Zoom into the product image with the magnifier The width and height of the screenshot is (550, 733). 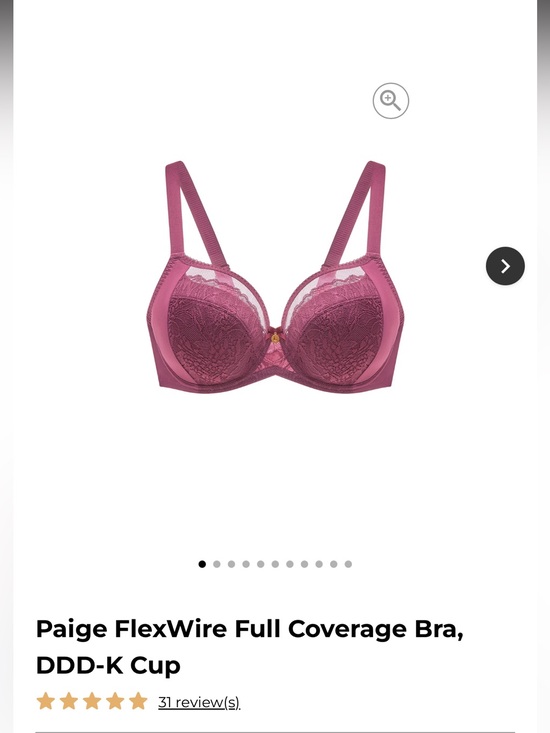coord(391,101)
